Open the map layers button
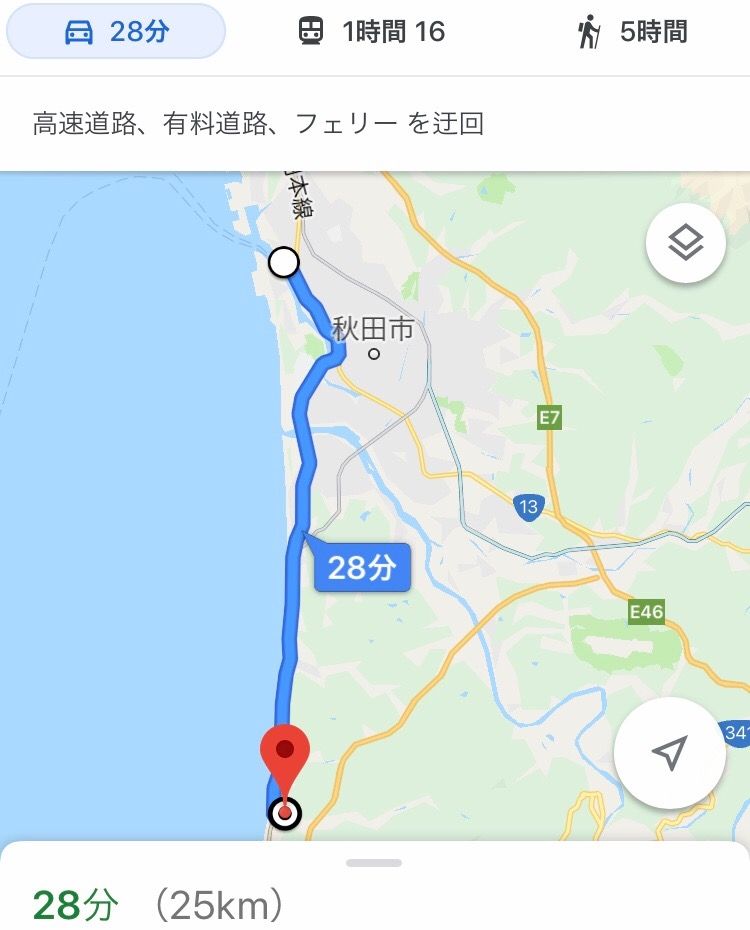This screenshot has height=930, width=750. pyautogui.click(x=686, y=243)
